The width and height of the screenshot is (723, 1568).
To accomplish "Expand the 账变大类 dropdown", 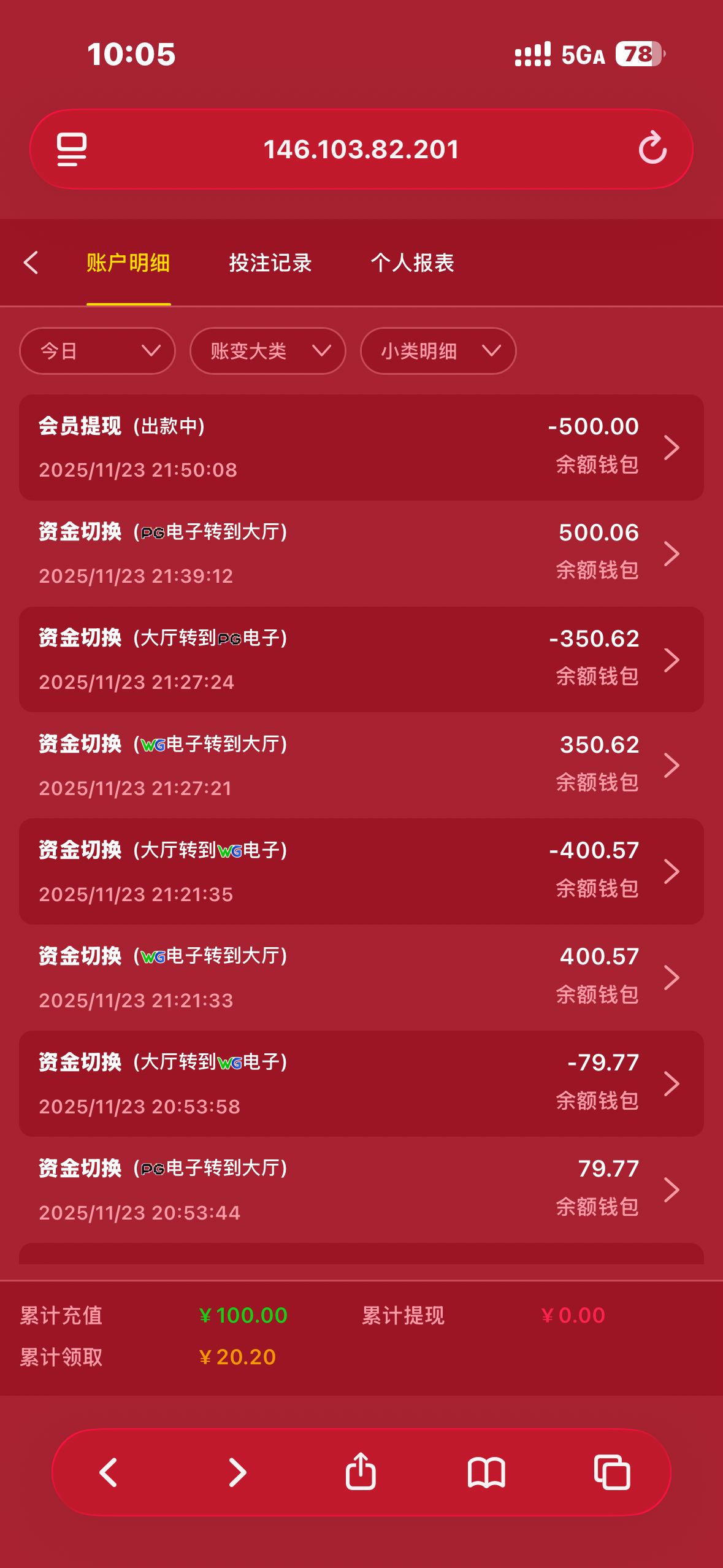I will (x=268, y=351).
